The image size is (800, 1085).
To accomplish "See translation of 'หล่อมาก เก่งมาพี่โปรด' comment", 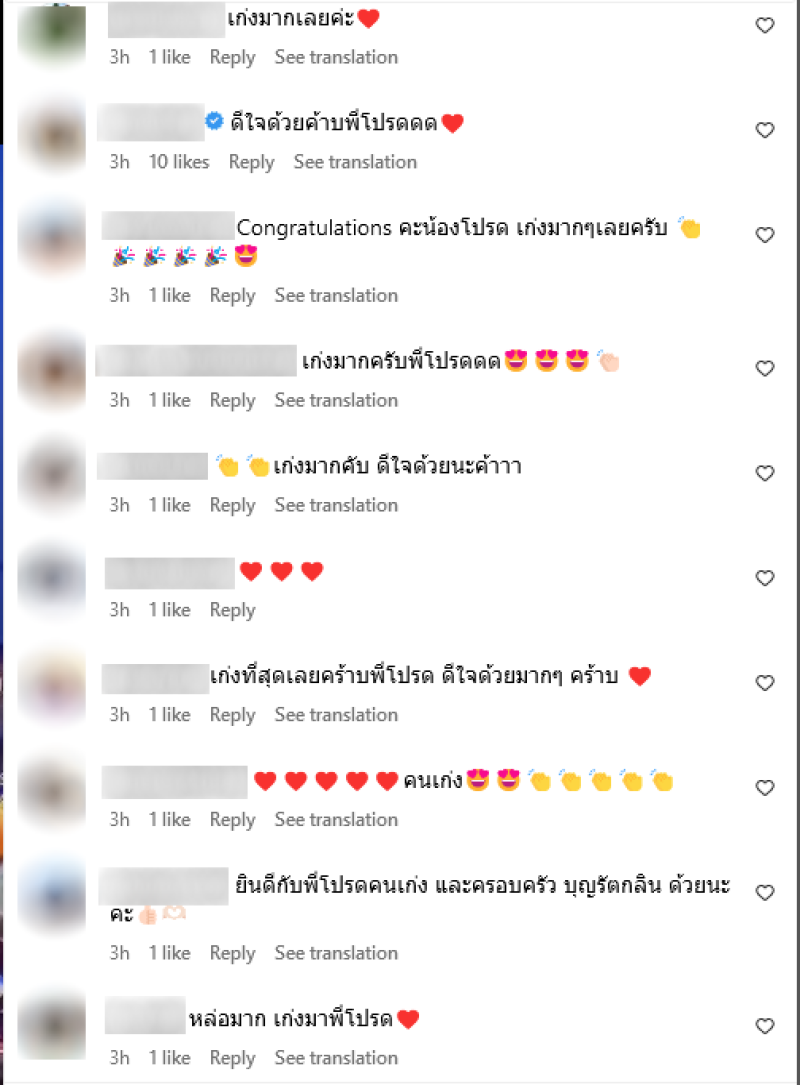I will (x=336, y=1058).
